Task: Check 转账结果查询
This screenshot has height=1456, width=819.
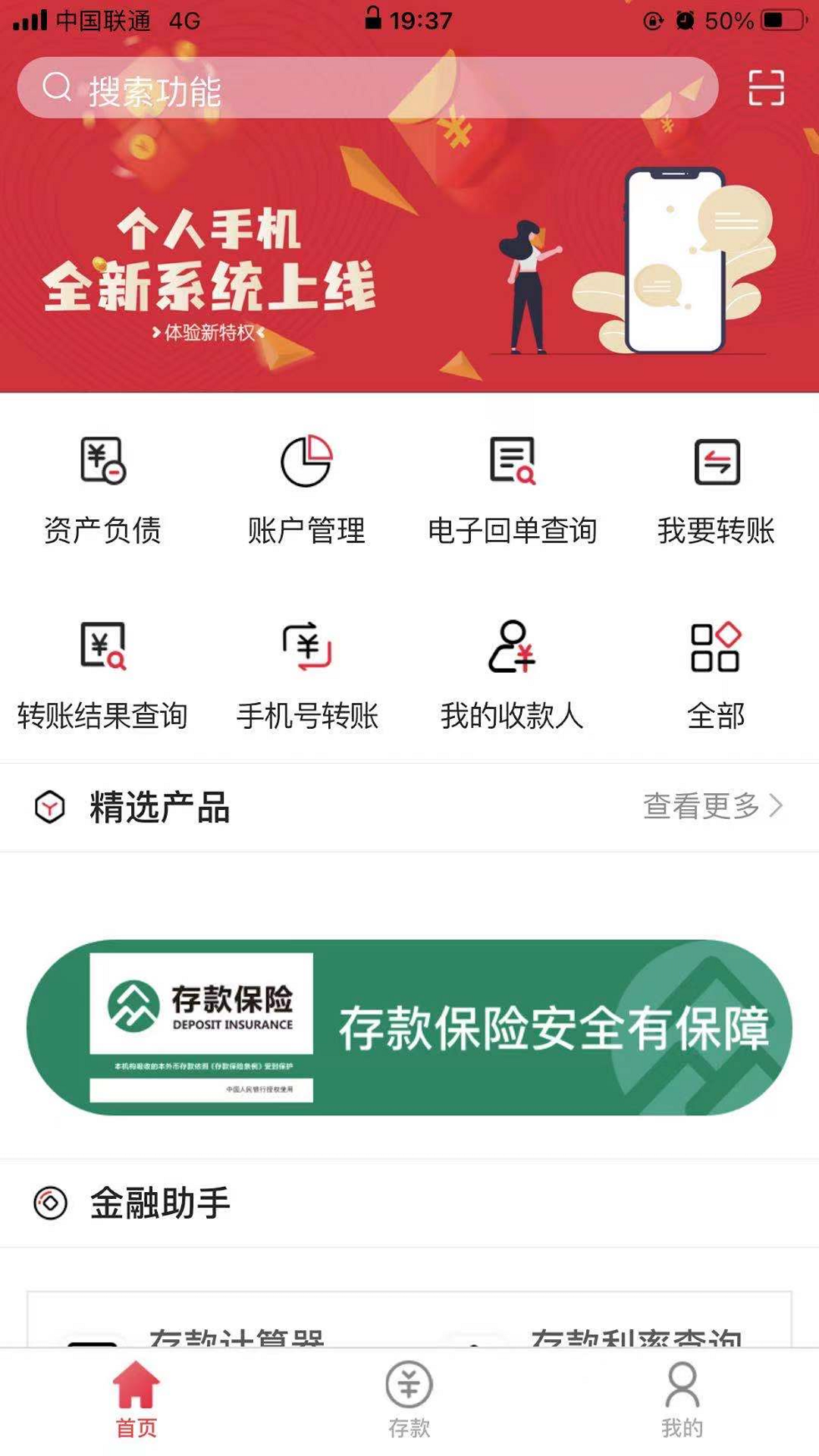Action: pos(102,675)
